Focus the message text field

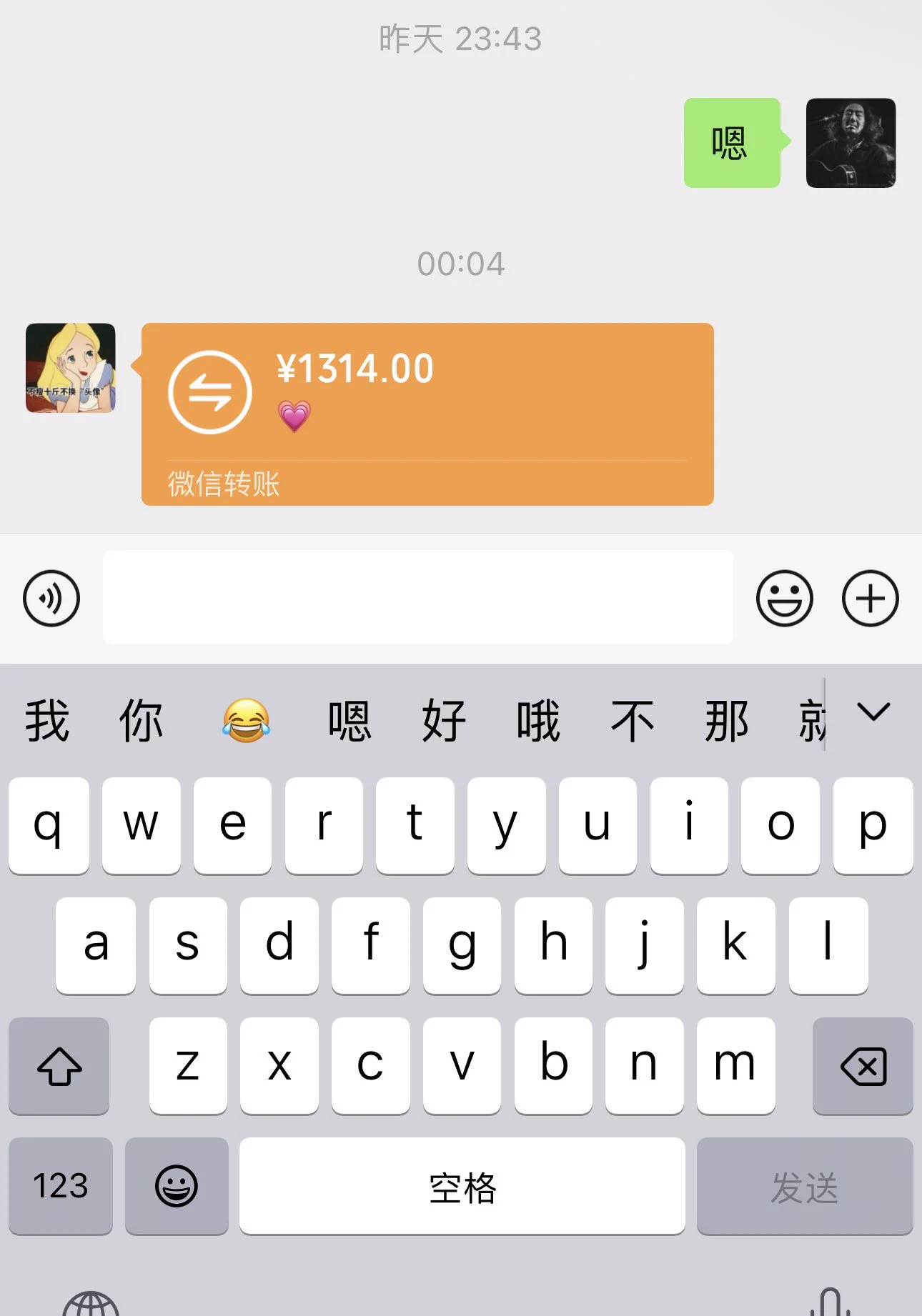point(417,598)
